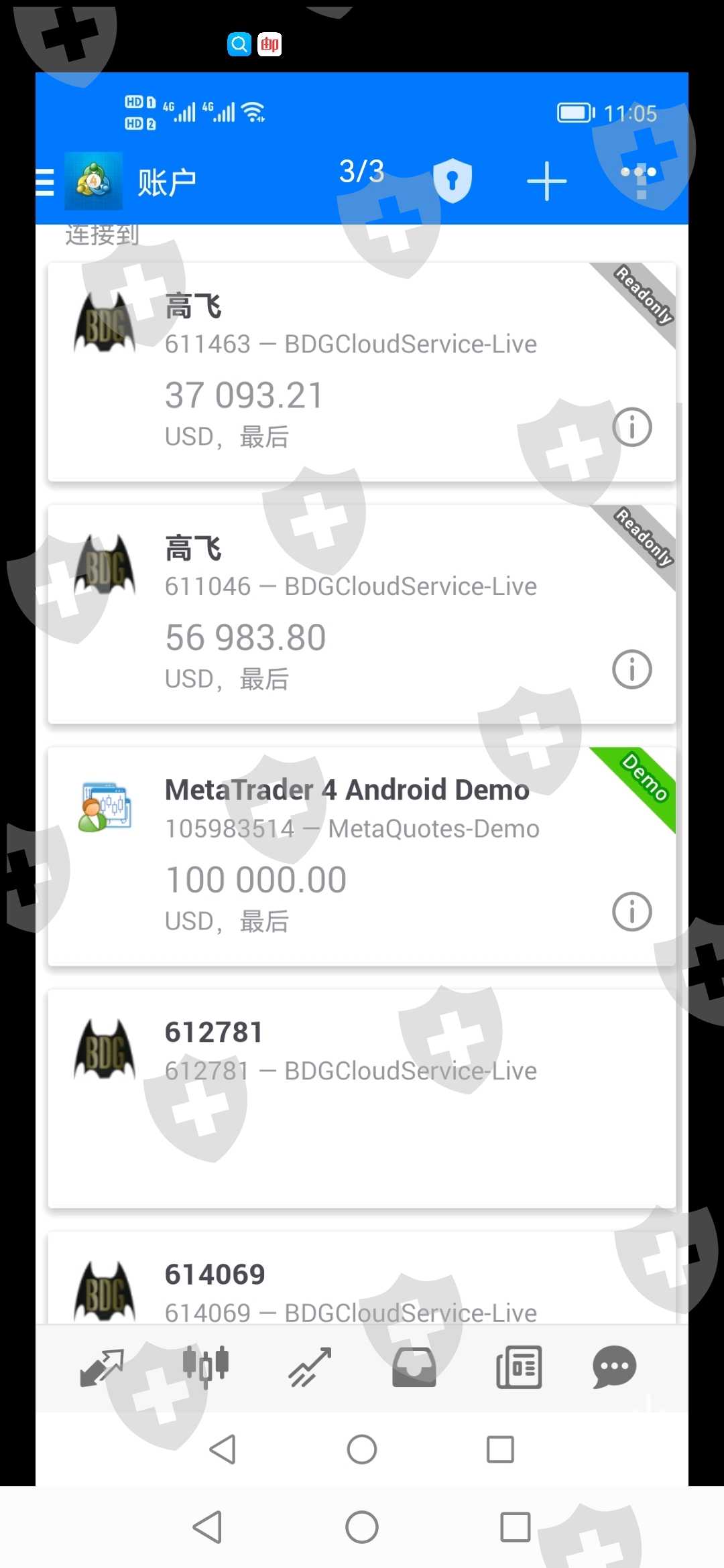This screenshot has width=724, height=1568.
Task: Open account 612781 card
Action: [x=362, y=1099]
